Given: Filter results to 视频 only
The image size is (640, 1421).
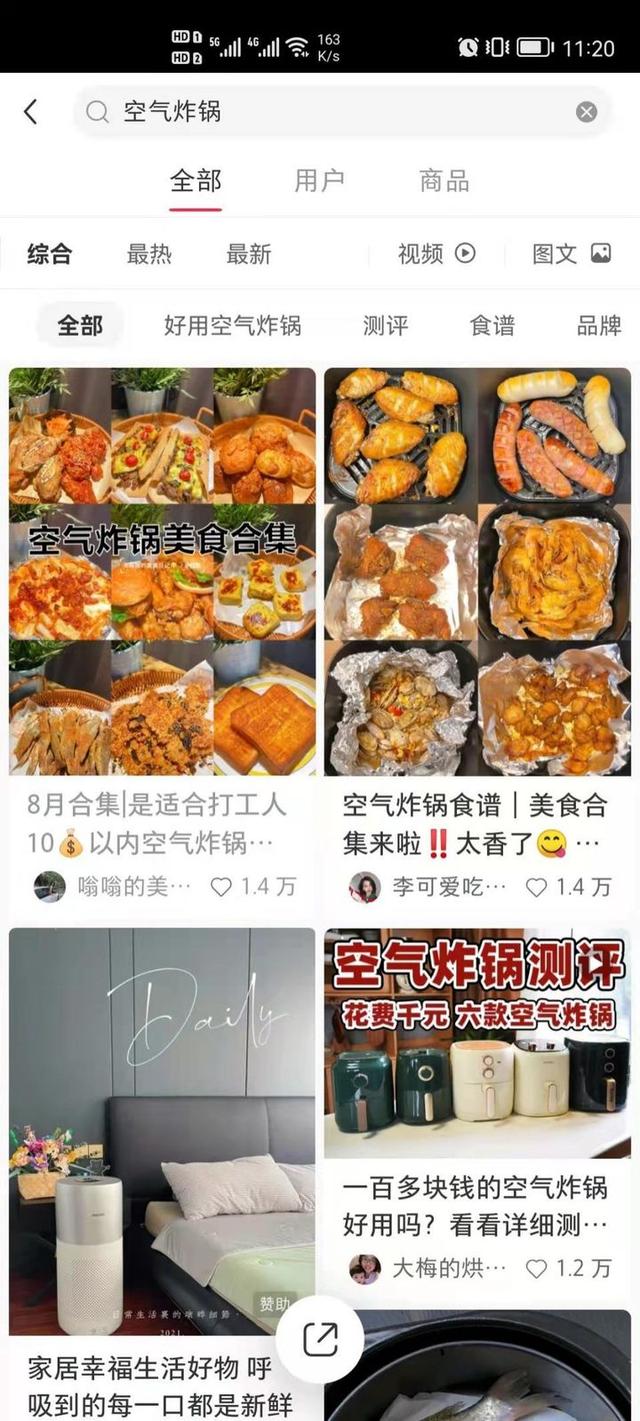Looking at the screenshot, I should [x=436, y=254].
